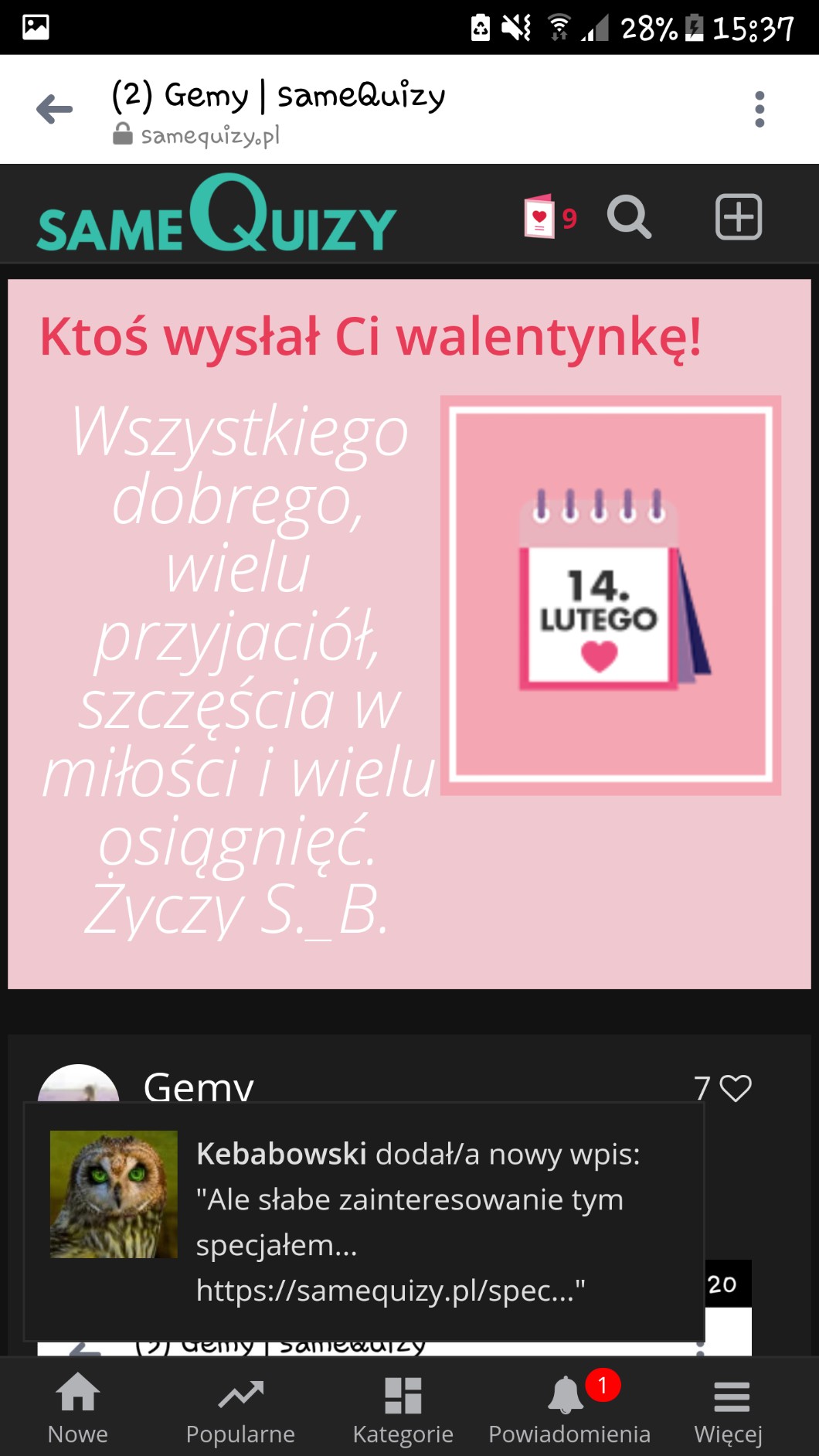Open Kebabowski's new post notification
The height and width of the screenshot is (1456, 819).
364,1222
